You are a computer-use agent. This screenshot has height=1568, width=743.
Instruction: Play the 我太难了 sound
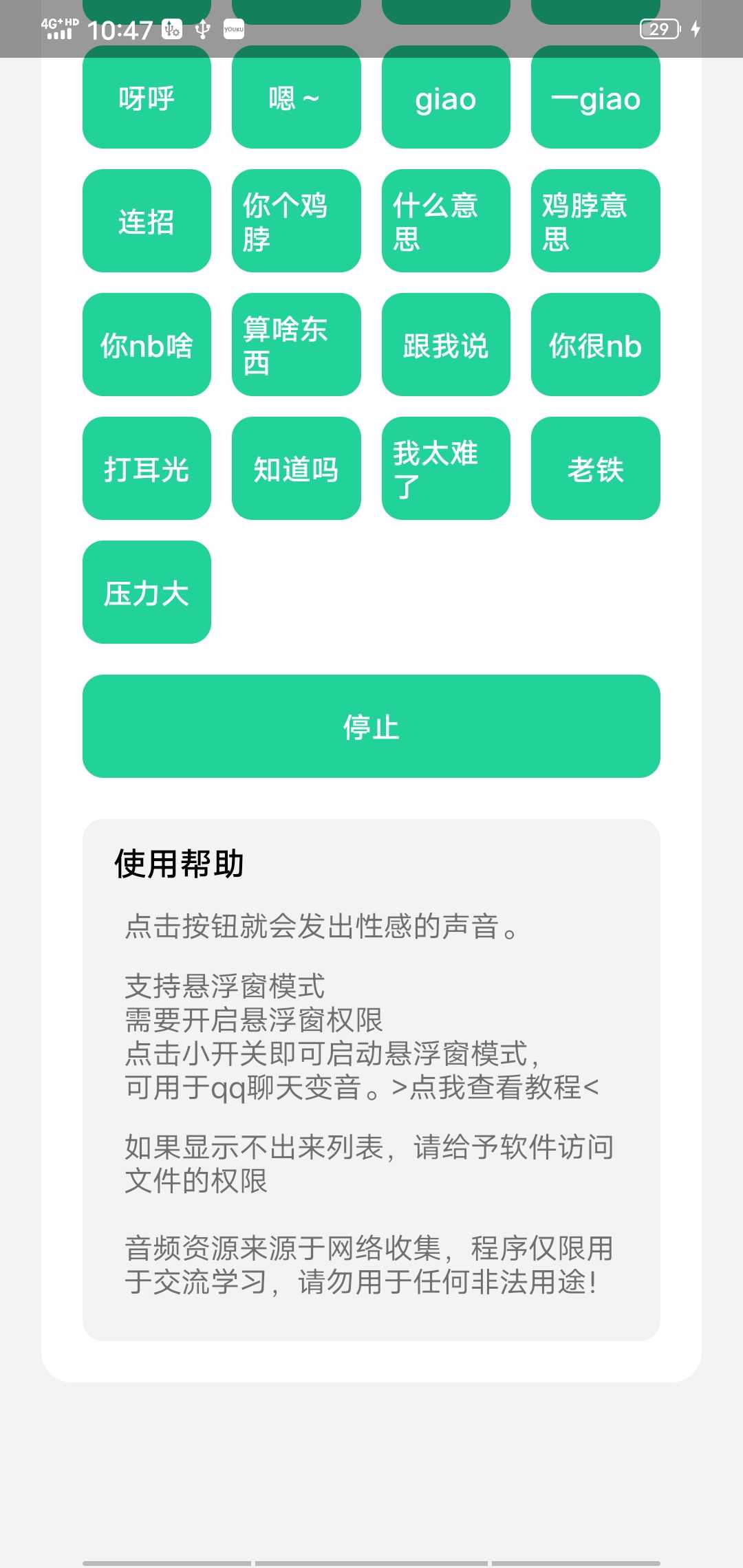click(x=446, y=468)
